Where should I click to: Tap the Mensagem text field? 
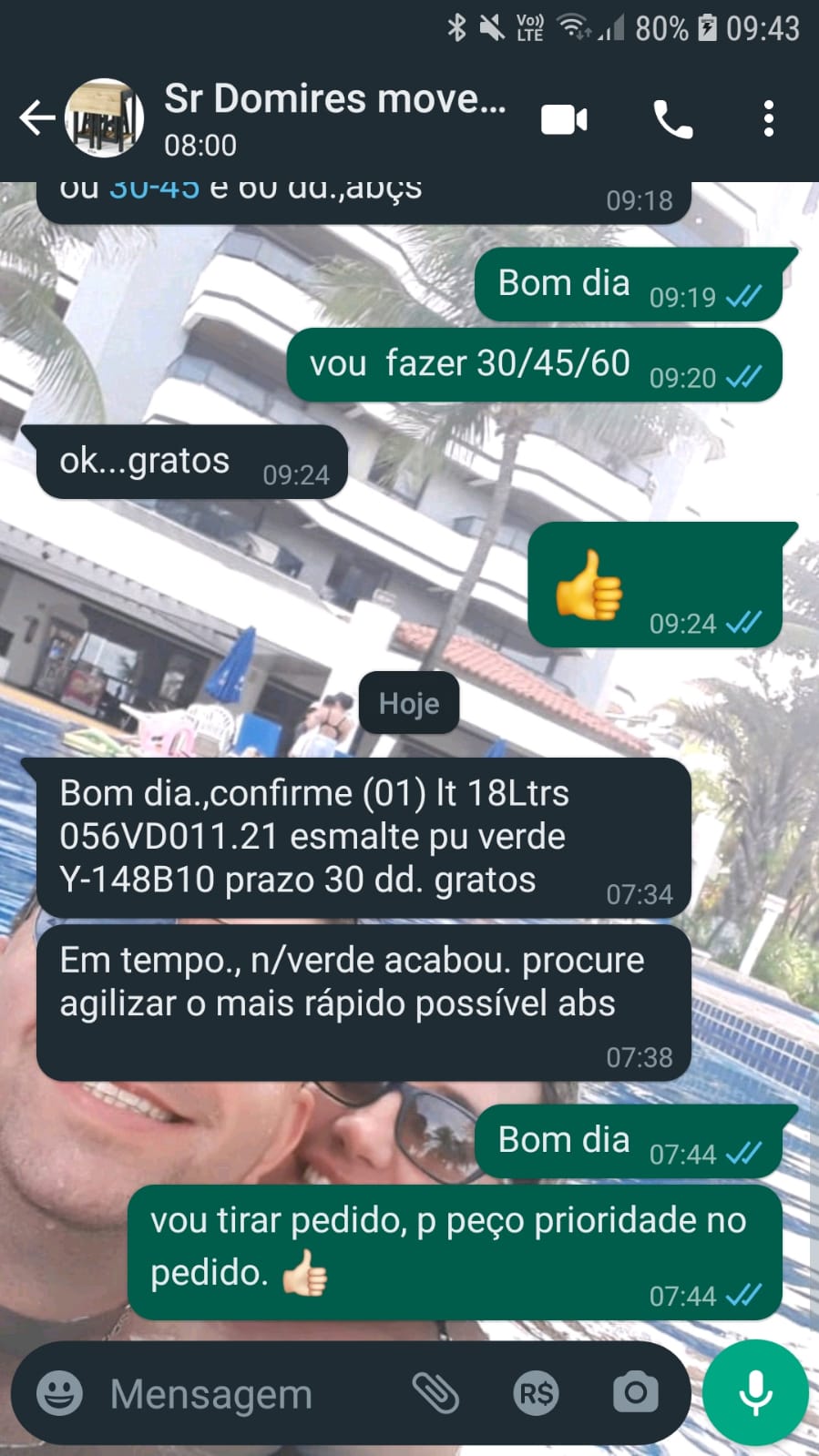coord(237,1393)
